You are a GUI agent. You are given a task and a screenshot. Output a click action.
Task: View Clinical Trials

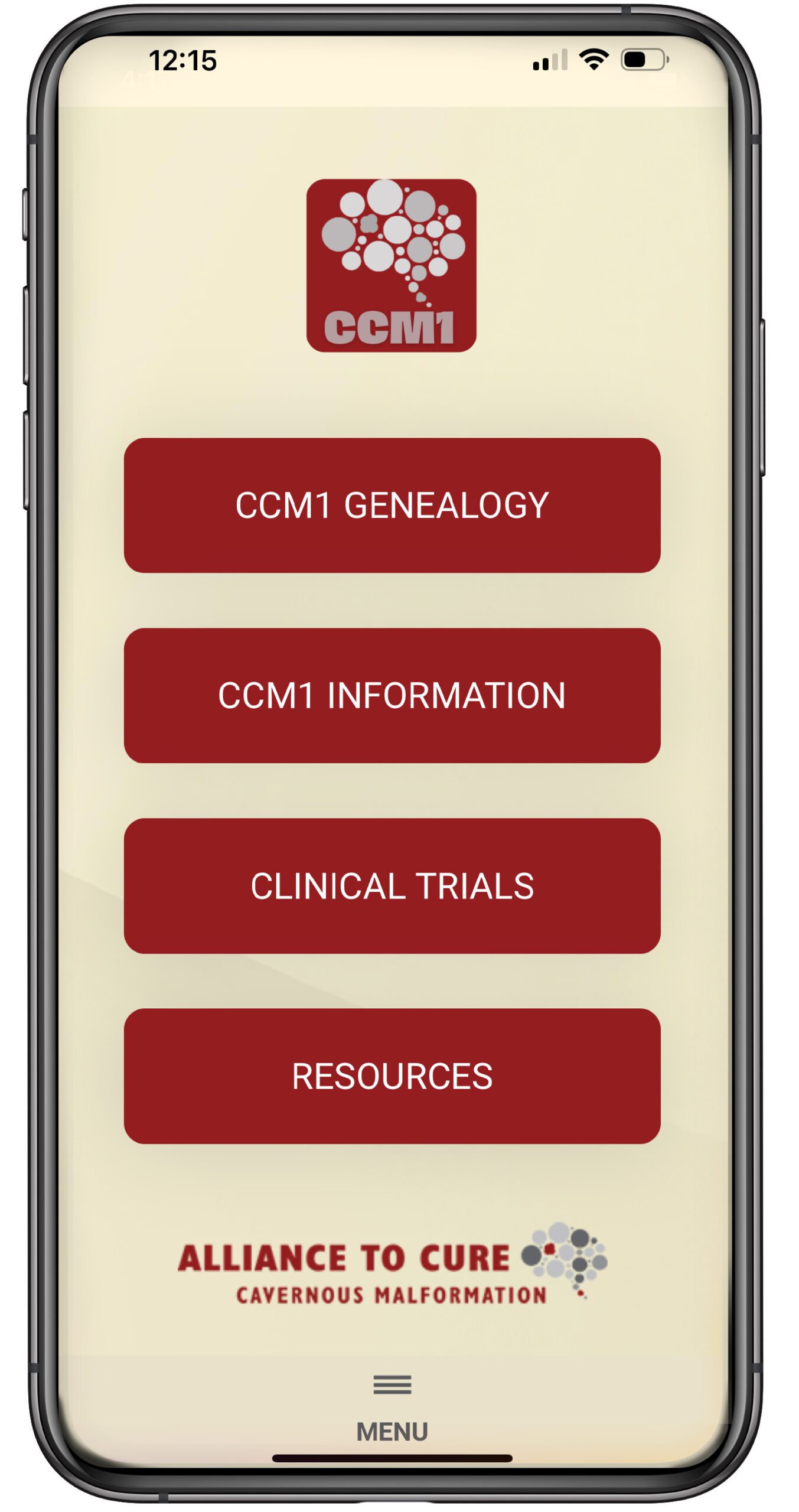(x=392, y=885)
